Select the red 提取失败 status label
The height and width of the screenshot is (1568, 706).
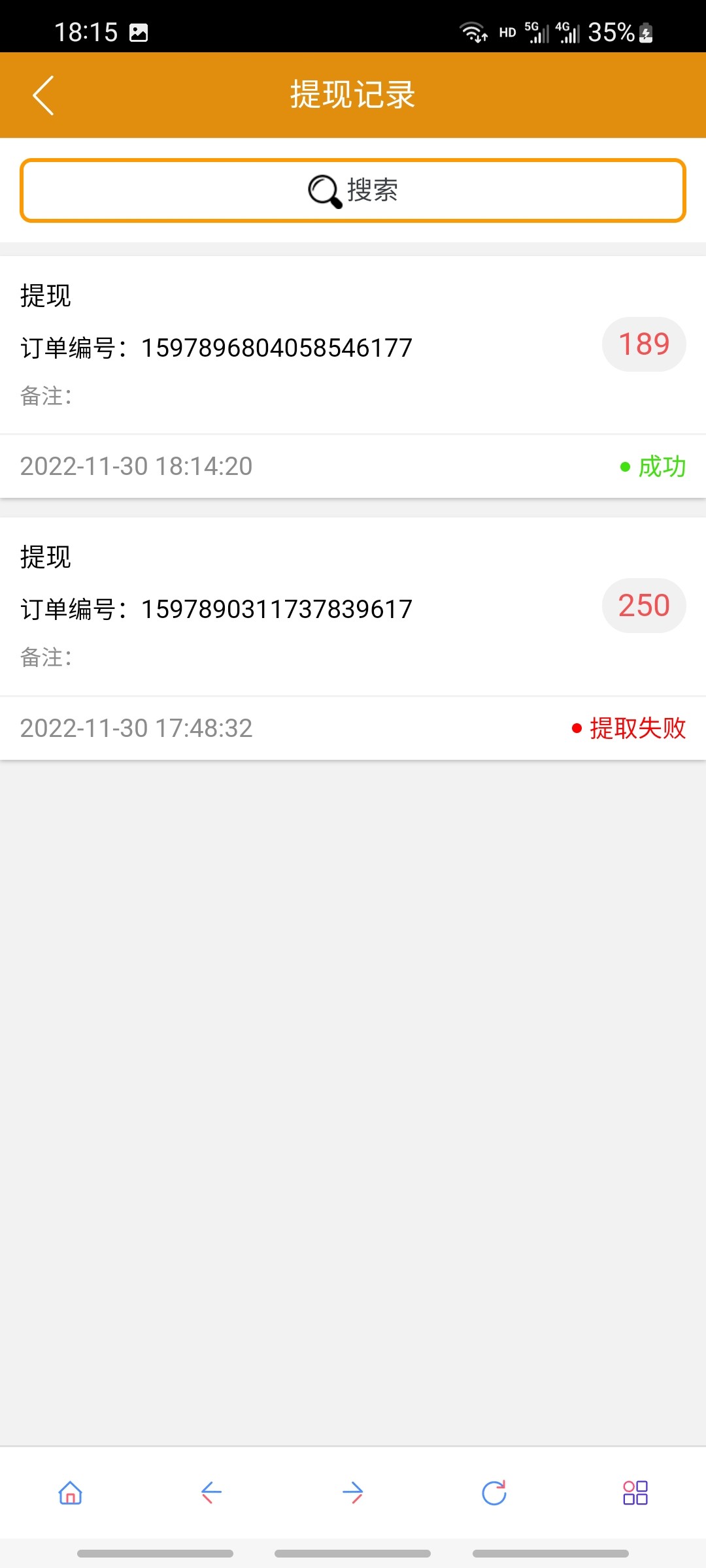[639, 728]
